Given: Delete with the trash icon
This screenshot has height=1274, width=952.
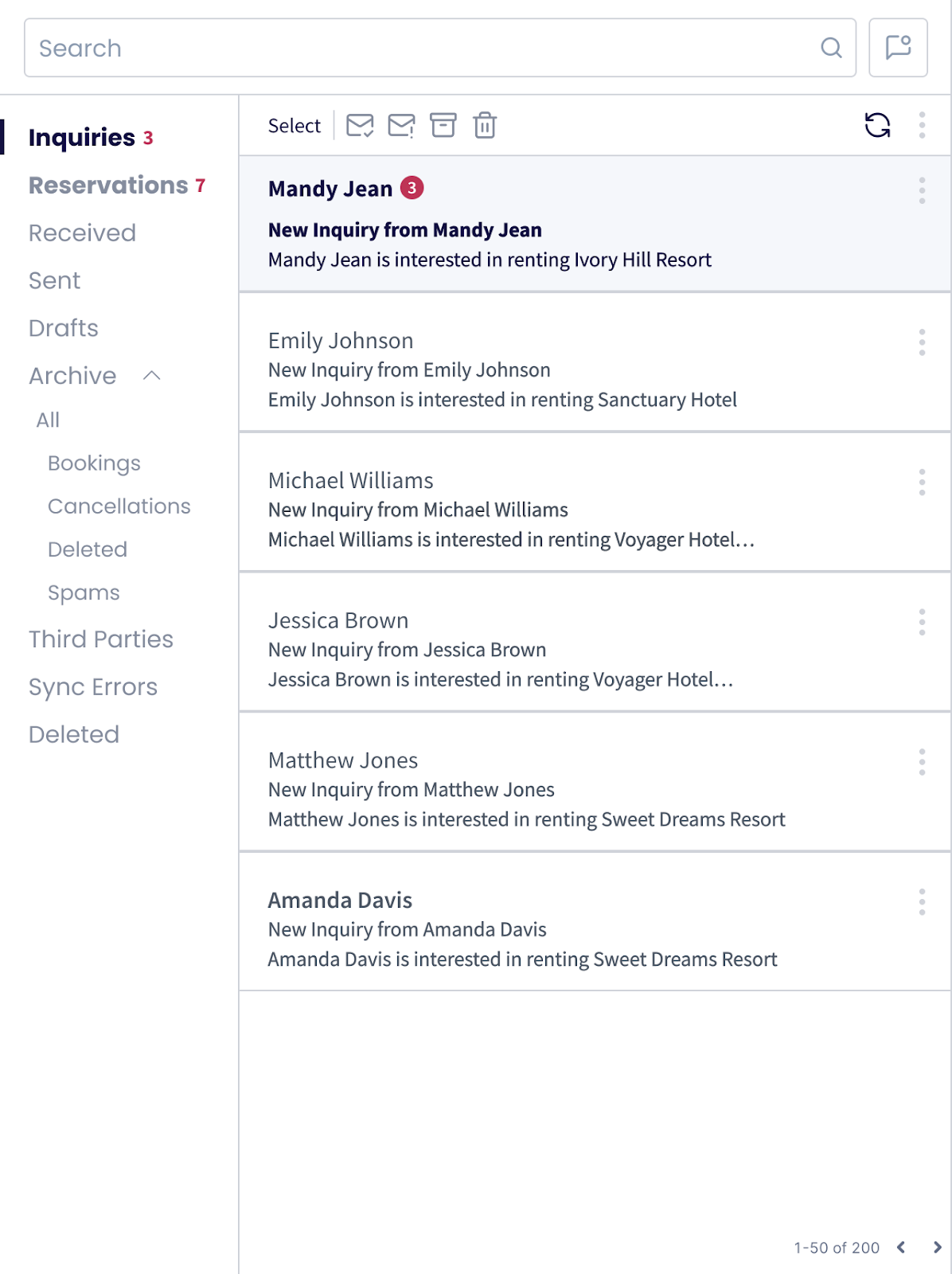Looking at the screenshot, I should point(485,126).
